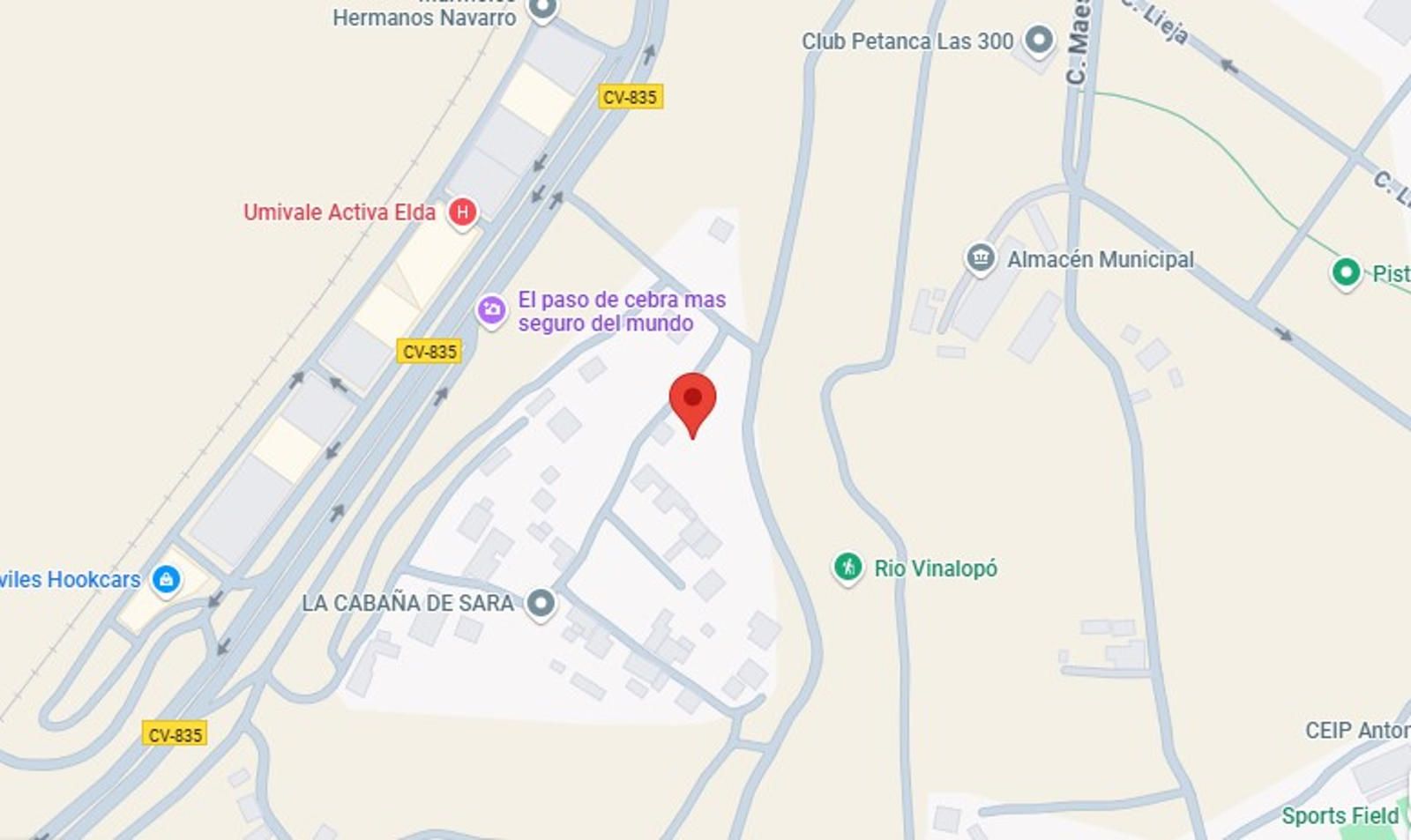
Task: Open the Hookcars shop marker
Action: click(166, 579)
